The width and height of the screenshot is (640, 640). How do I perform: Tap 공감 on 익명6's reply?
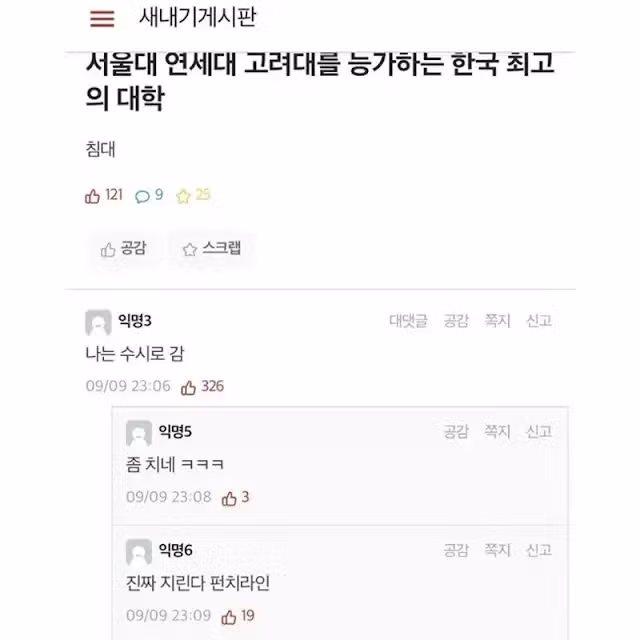(457, 550)
